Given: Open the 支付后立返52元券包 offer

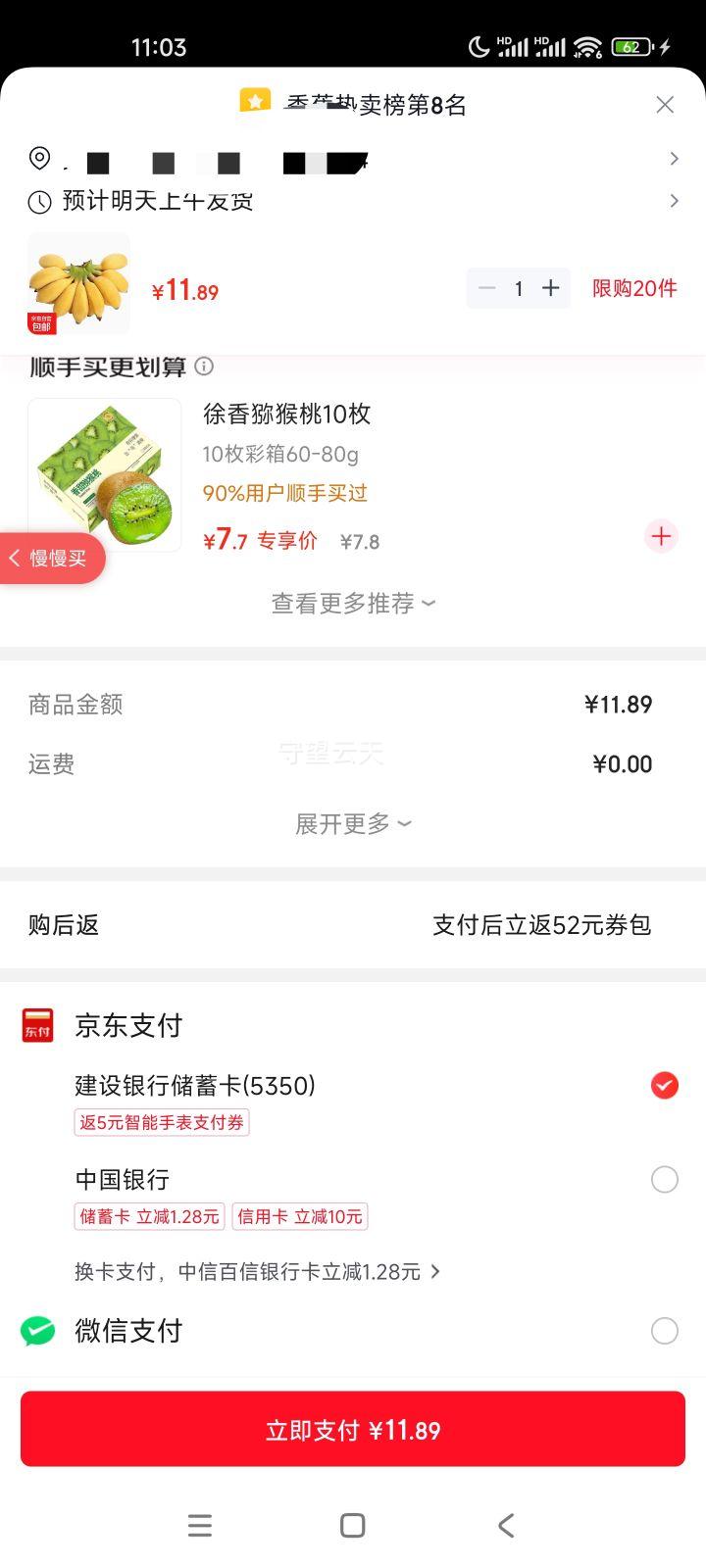Looking at the screenshot, I should (542, 925).
